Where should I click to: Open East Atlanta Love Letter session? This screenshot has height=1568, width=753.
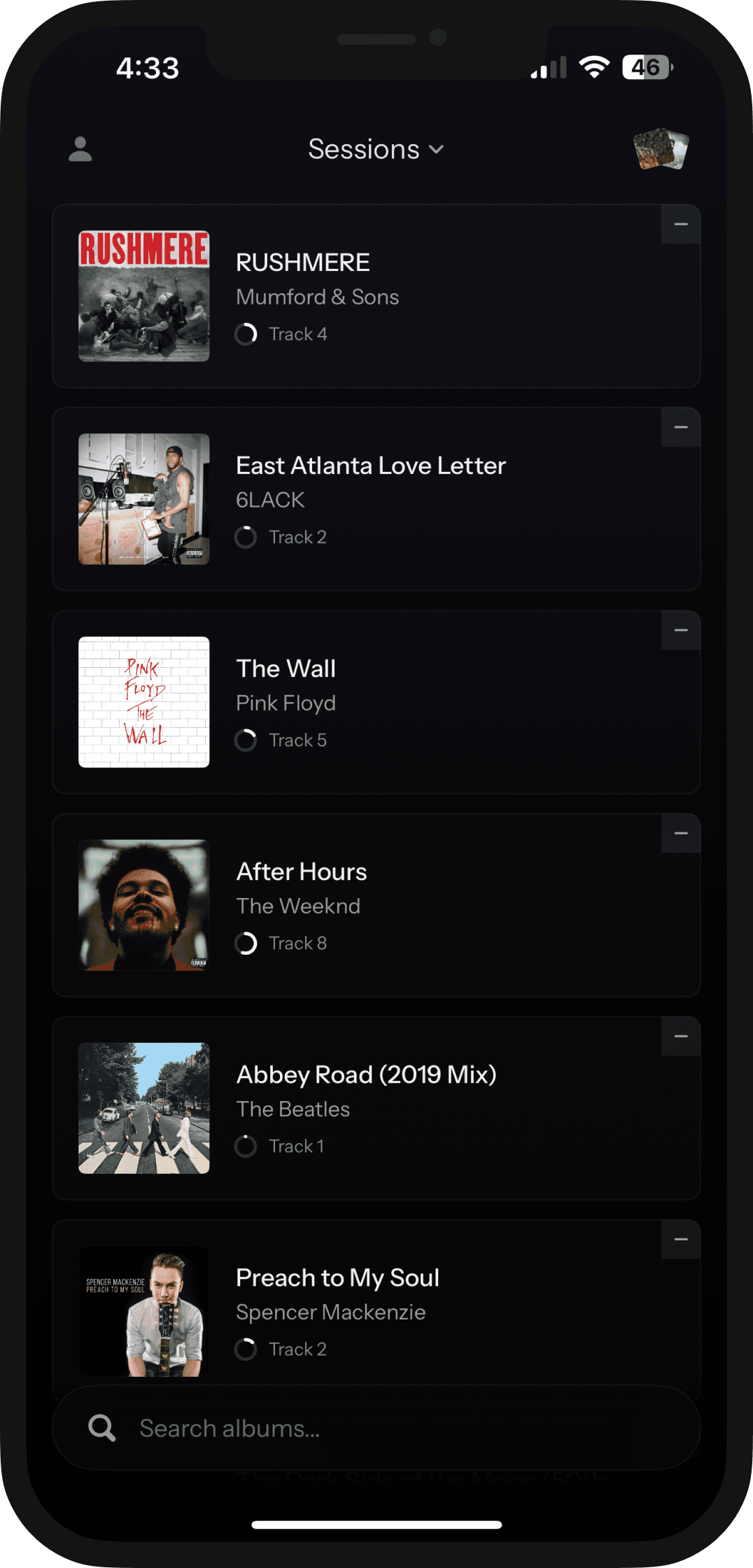point(376,499)
